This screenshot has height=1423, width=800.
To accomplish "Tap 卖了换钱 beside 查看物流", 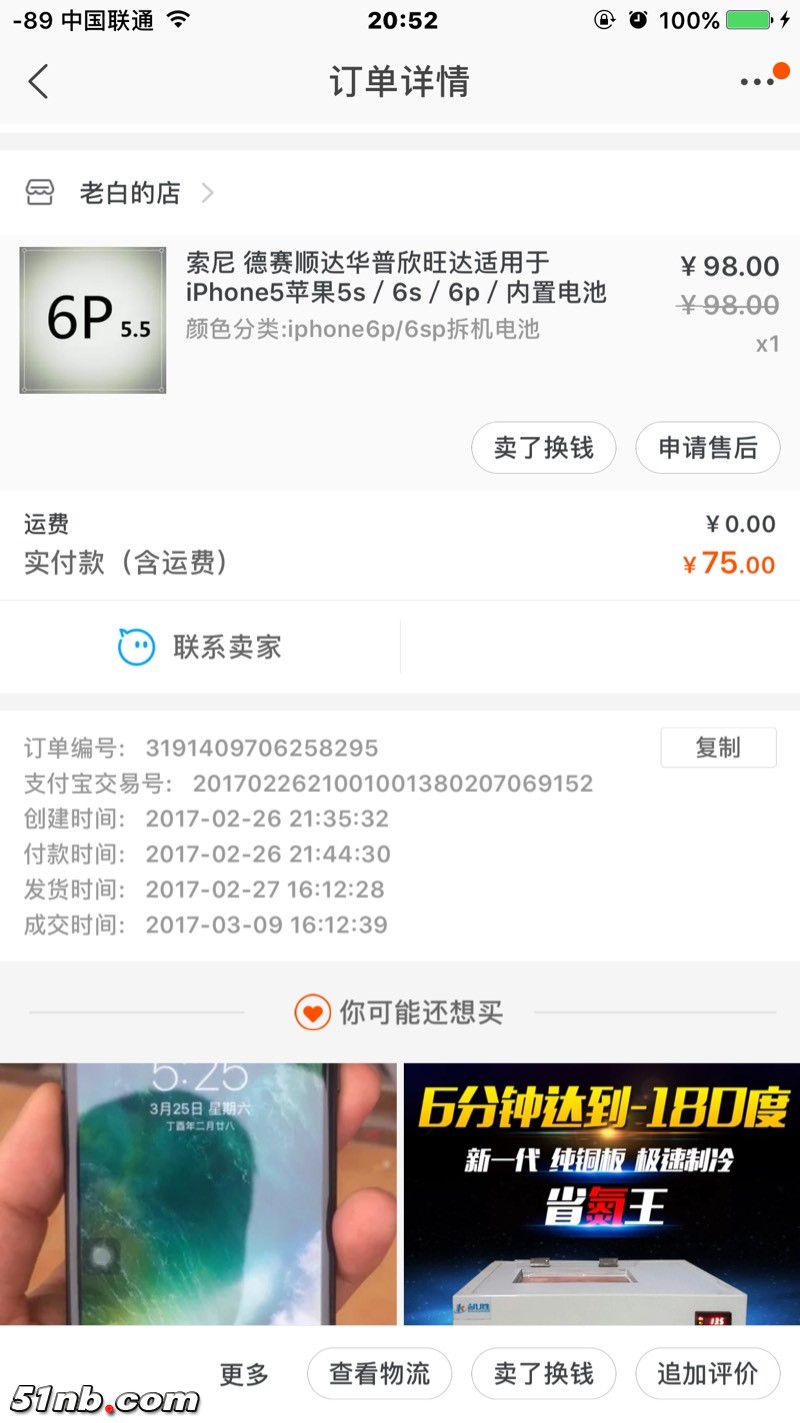I will point(543,1374).
